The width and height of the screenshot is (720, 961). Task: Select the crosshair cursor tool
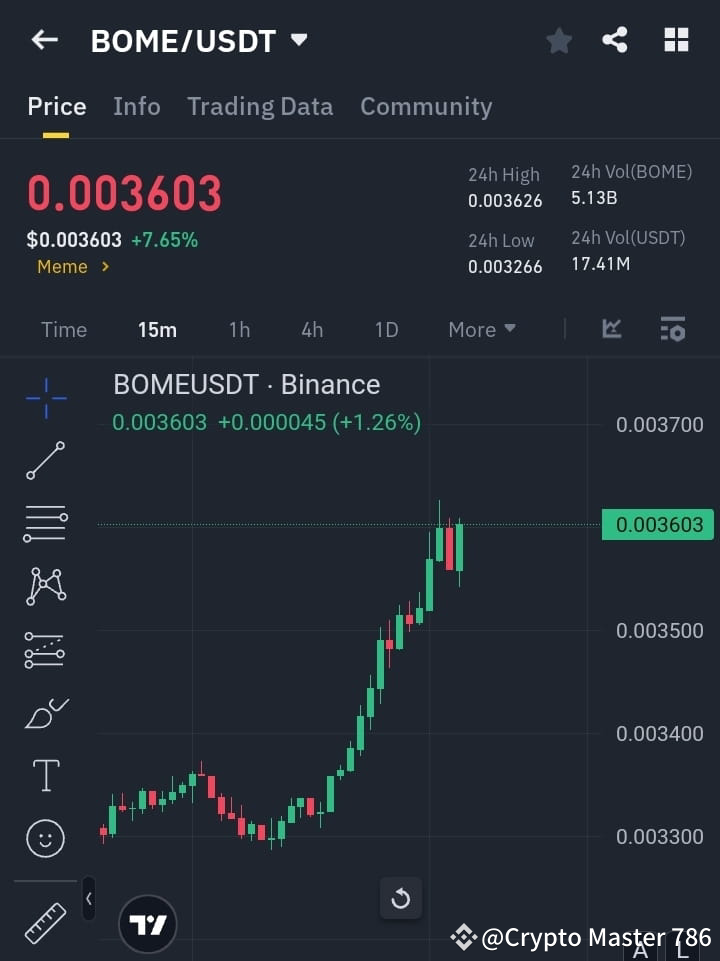45,398
